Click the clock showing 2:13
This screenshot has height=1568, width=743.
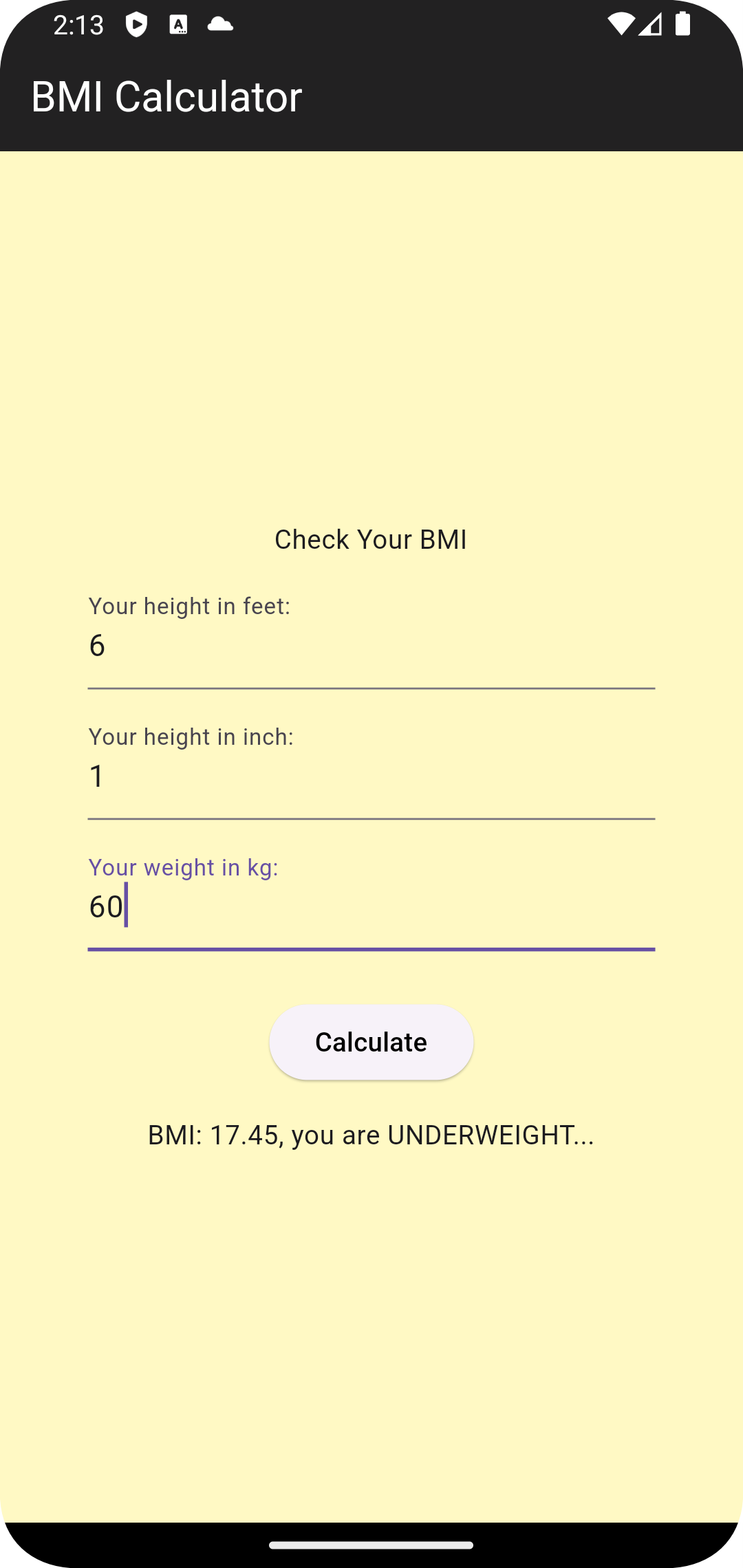80,25
